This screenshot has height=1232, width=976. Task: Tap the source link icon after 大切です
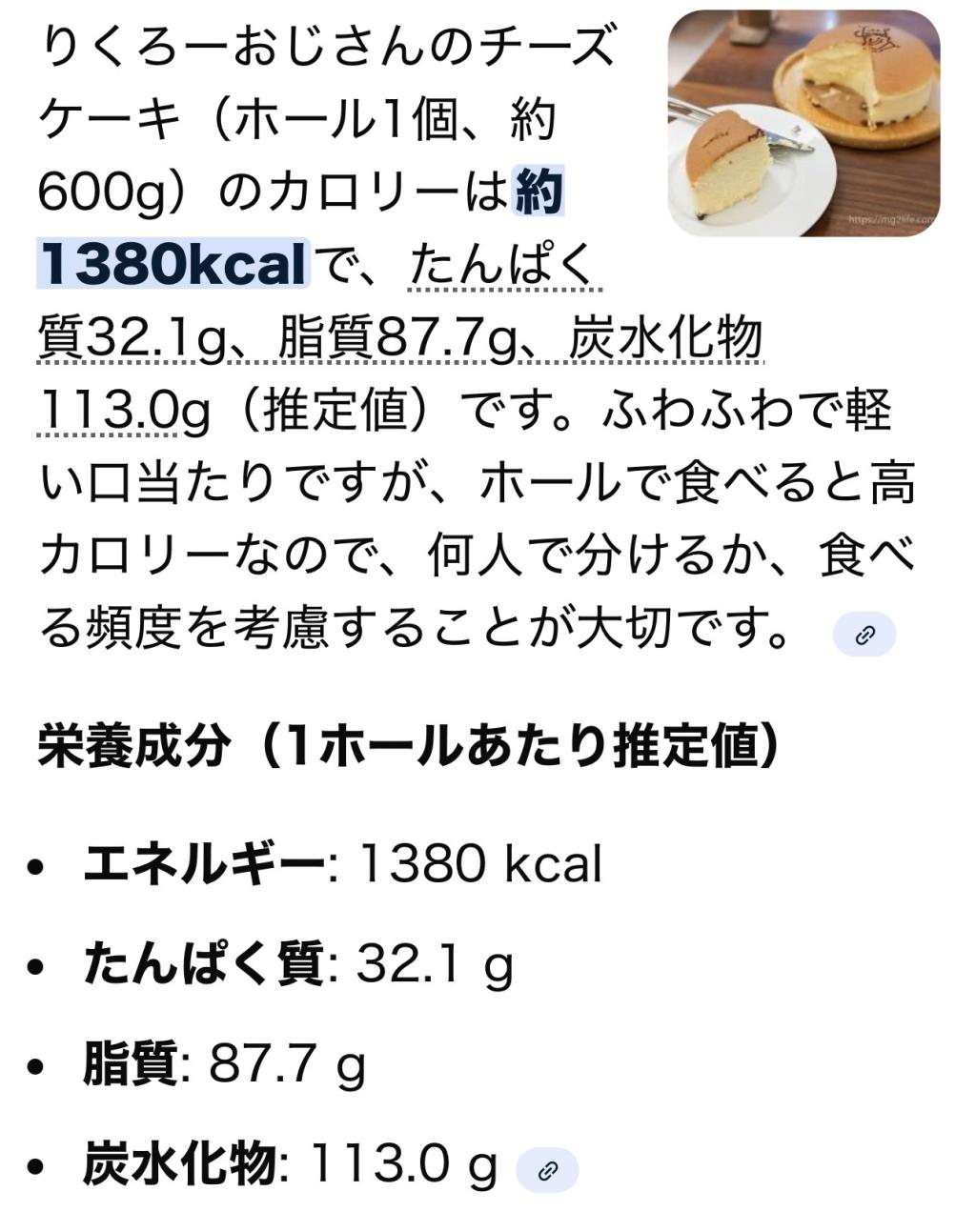864,635
